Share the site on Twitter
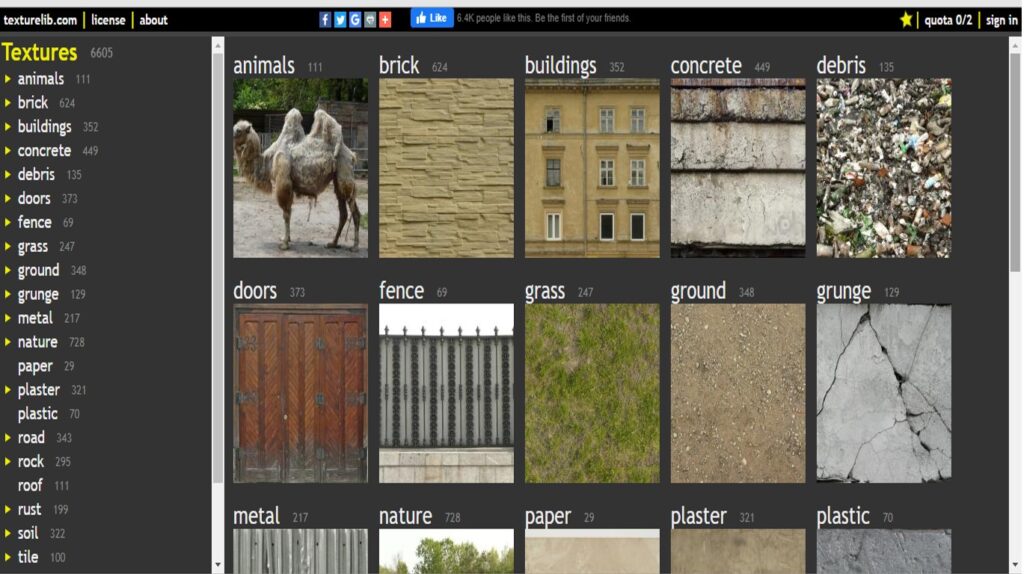Viewport: 1024px width, 574px height. (x=340, y=19)
